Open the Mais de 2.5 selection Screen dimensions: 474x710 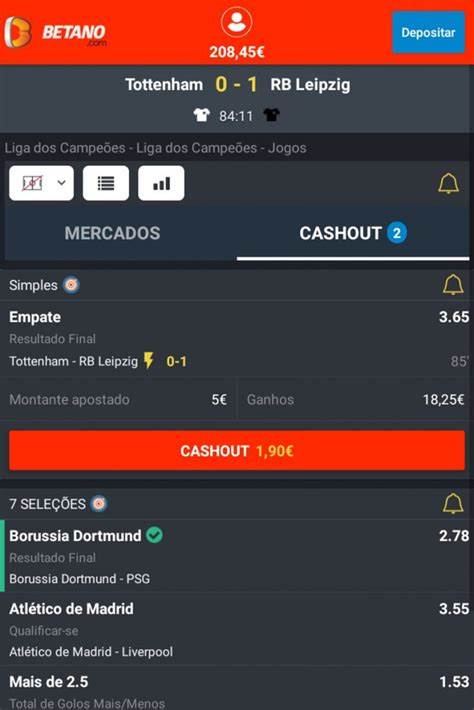pos(237,688)
